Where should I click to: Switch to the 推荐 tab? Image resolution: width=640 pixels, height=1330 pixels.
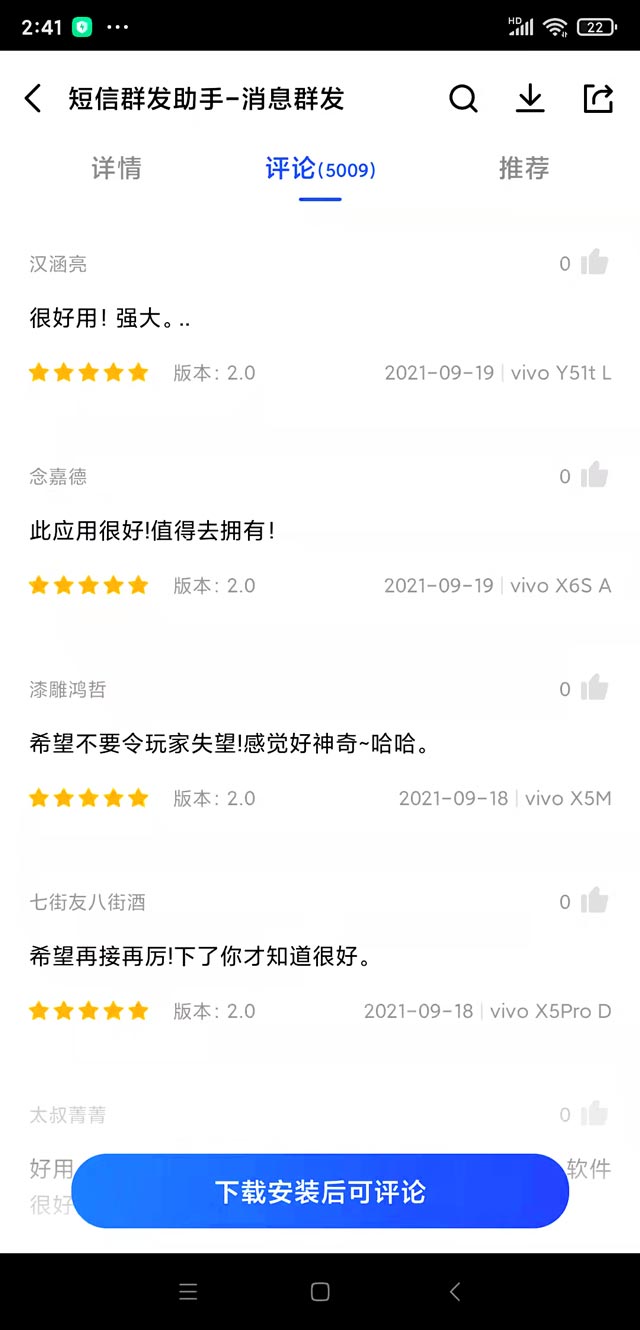524,168
